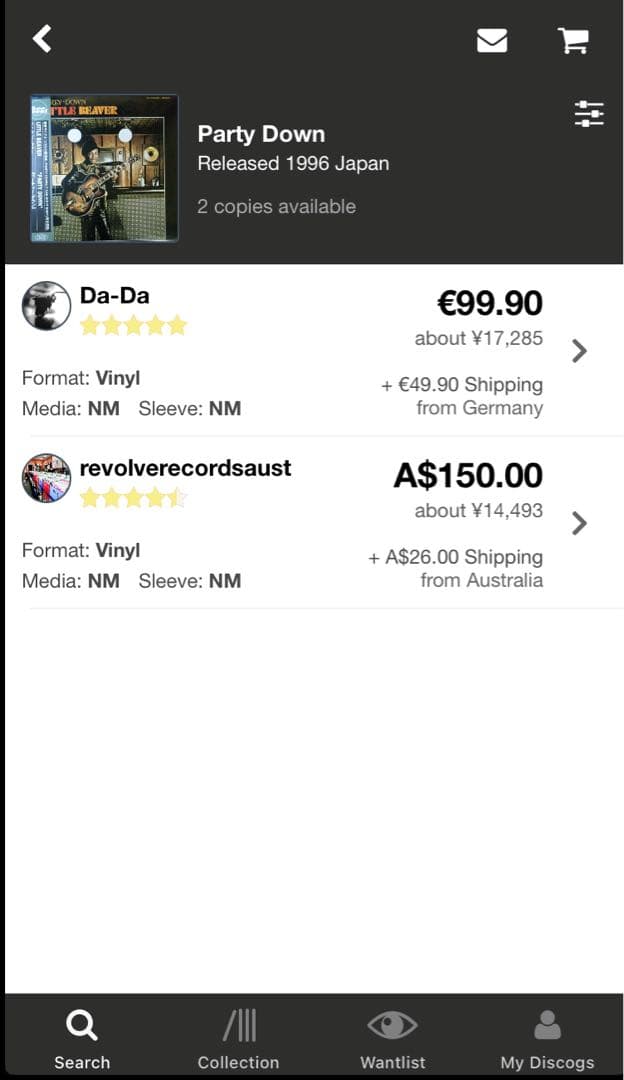Go back to the previous screen

click(41, 39)
